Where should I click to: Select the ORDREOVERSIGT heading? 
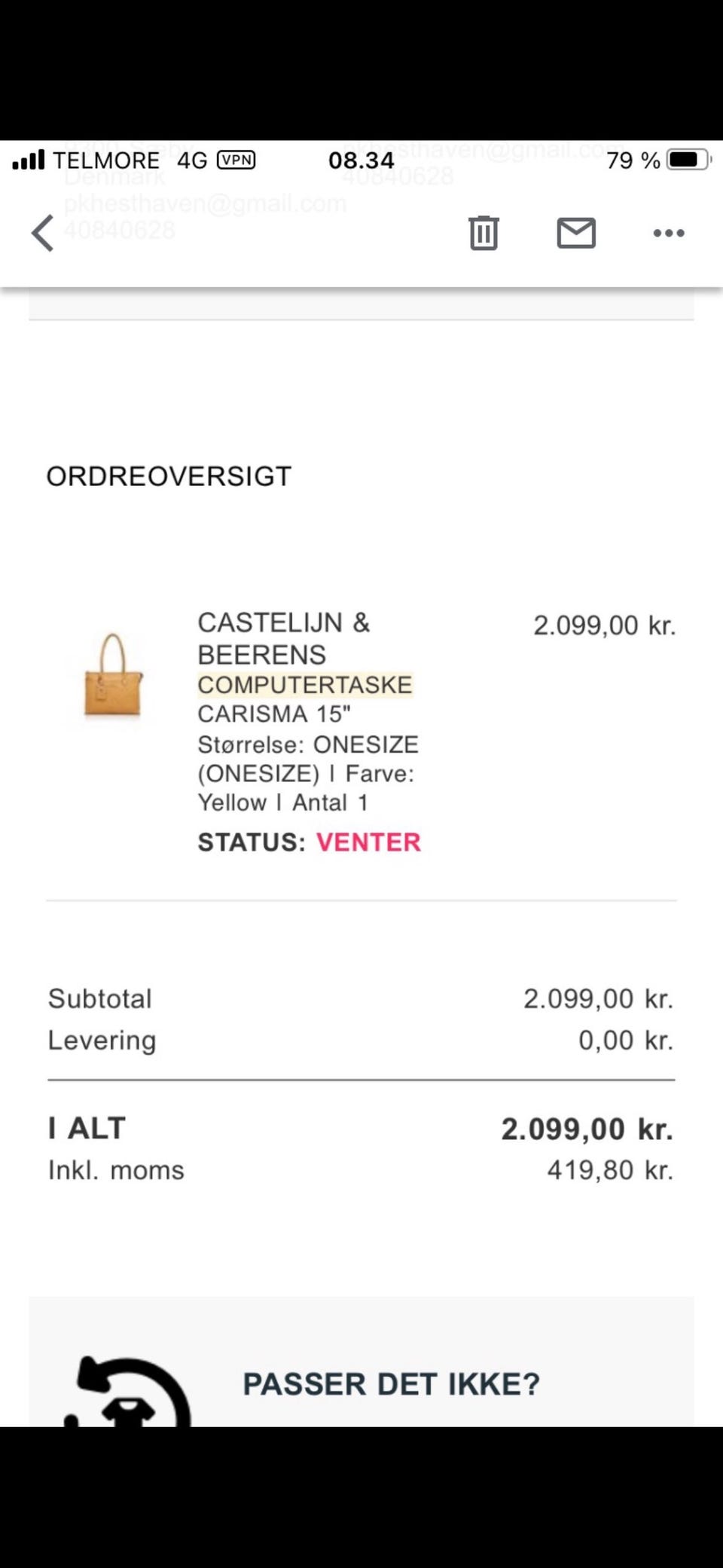[x=168, y=475]
